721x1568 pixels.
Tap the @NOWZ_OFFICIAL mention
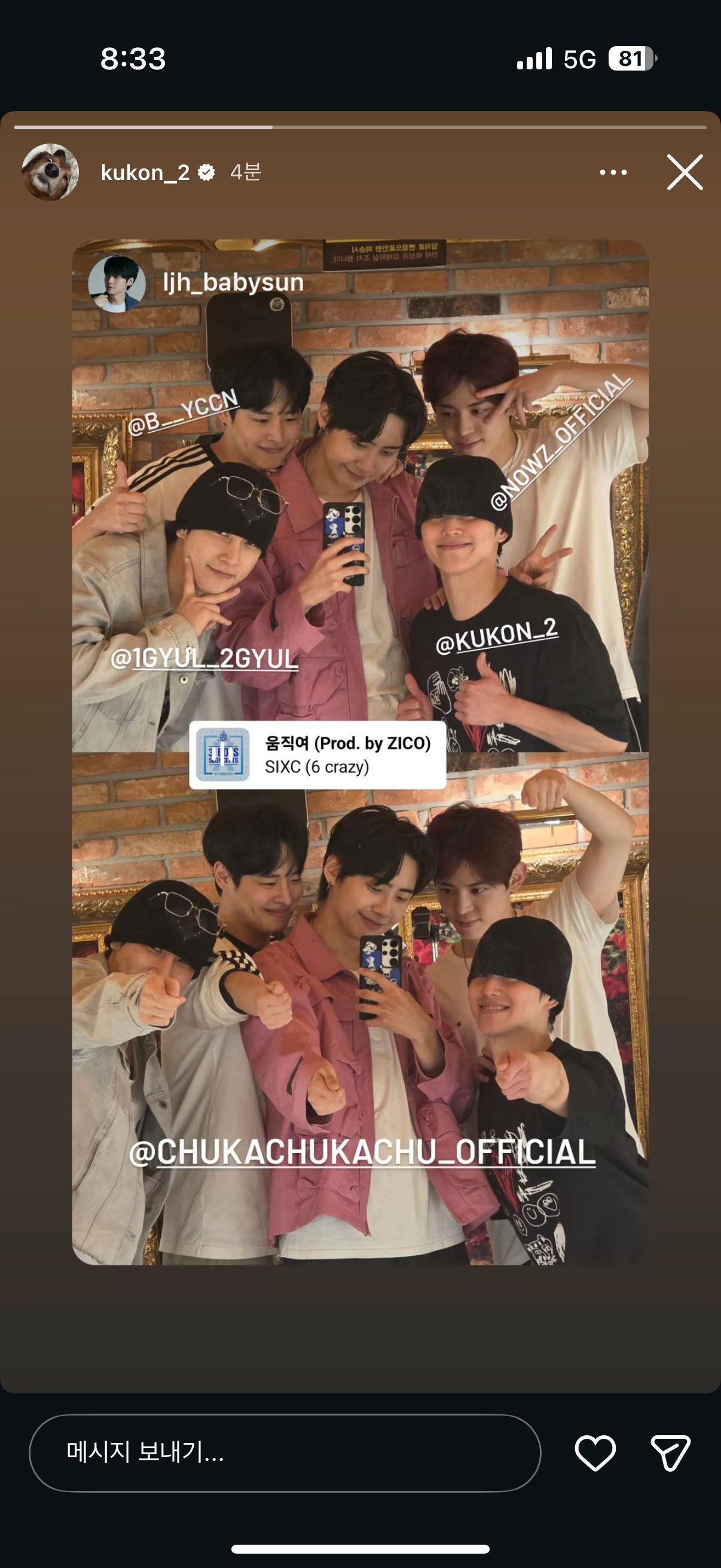point(561,441)
